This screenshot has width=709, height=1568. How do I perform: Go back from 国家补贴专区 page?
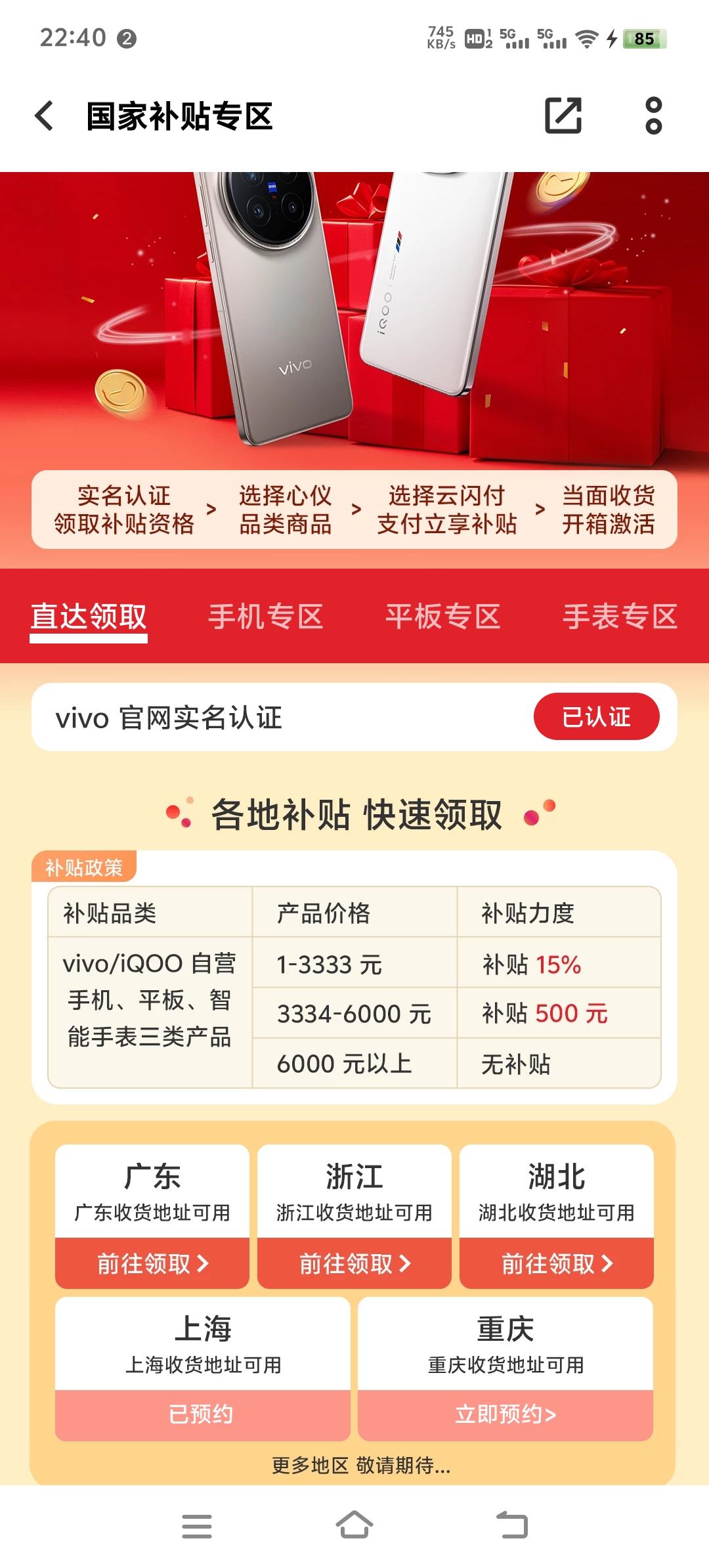click(x=45, y=116)
